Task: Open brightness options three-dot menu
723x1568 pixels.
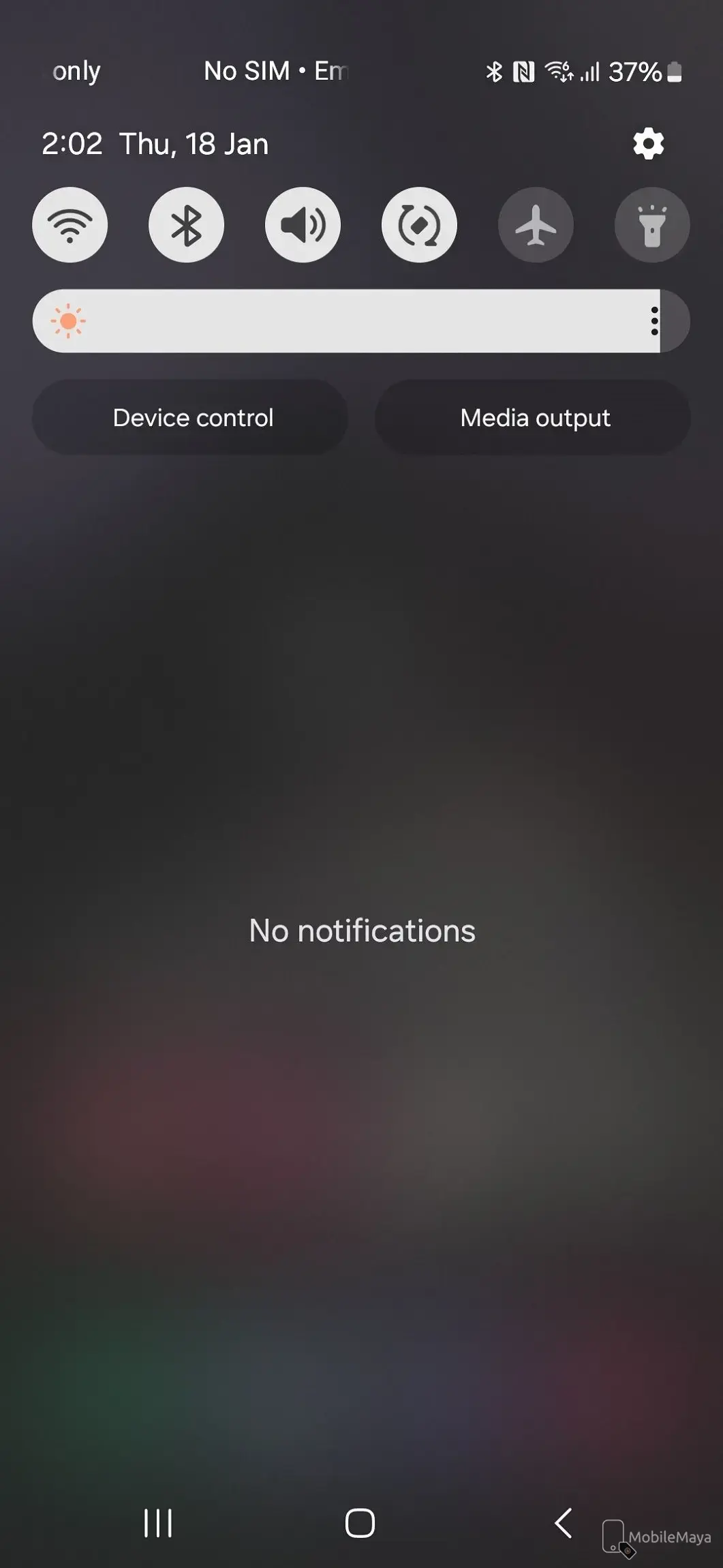Action: pyautogui.click(x=654, y=321)
